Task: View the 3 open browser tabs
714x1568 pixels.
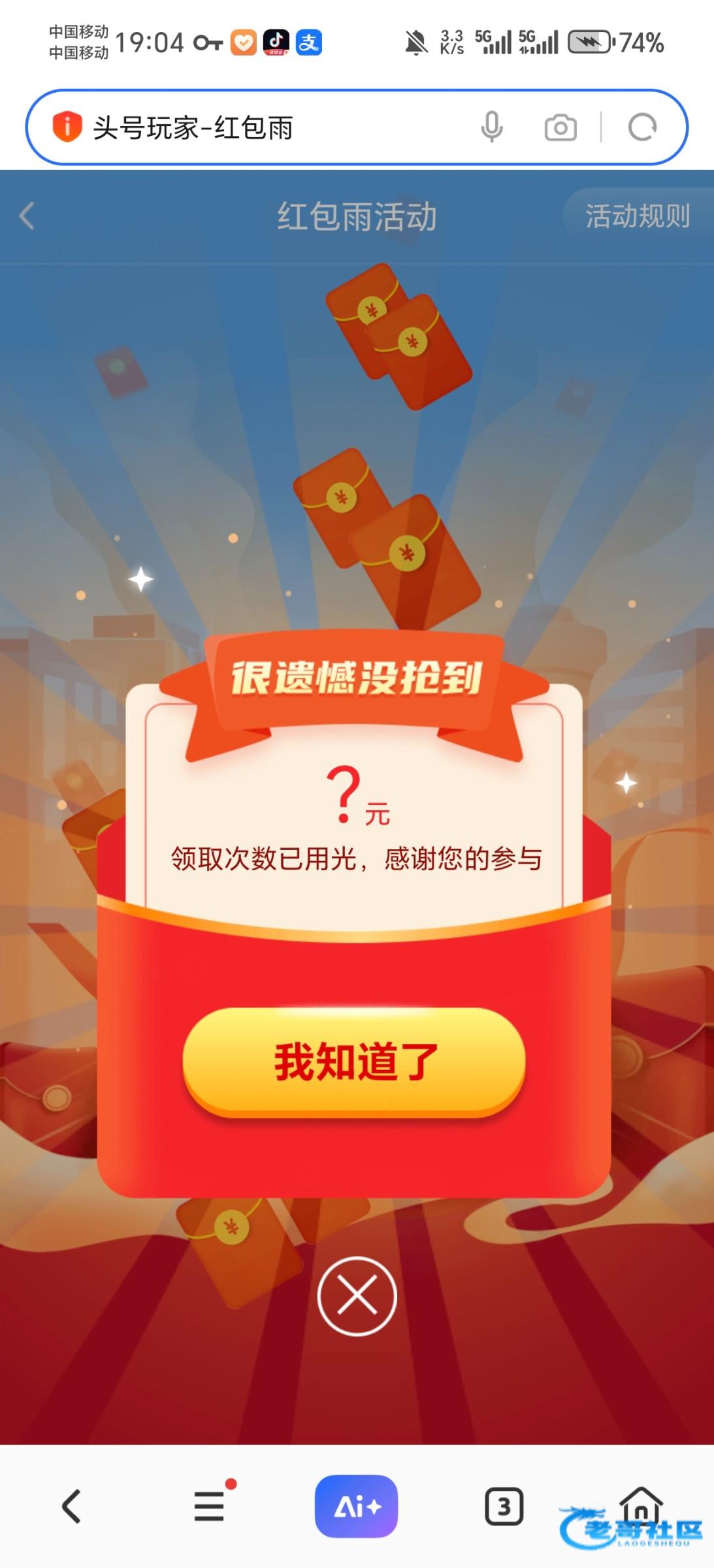Action: point(504,1506)
